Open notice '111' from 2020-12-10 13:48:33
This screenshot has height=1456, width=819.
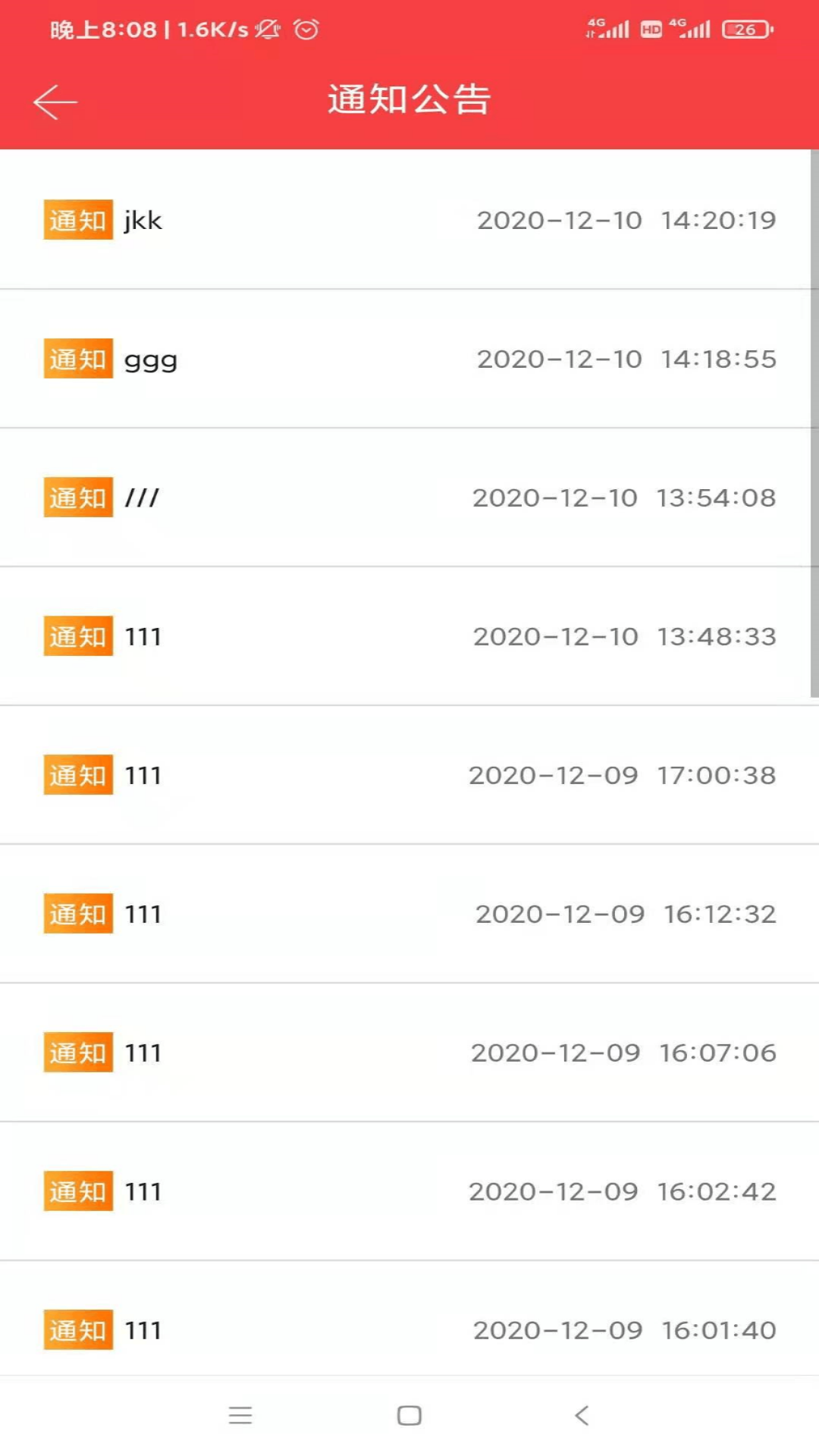(409, 636)
